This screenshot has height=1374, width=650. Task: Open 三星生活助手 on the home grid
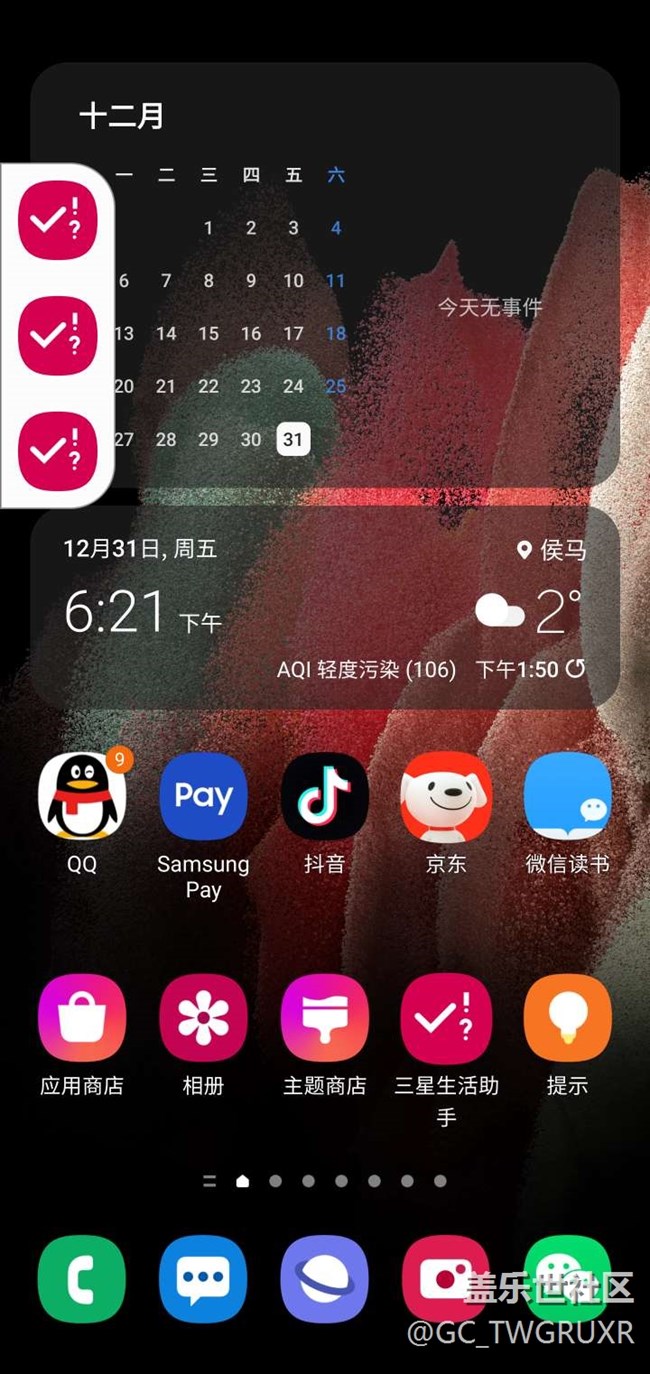446,1018
